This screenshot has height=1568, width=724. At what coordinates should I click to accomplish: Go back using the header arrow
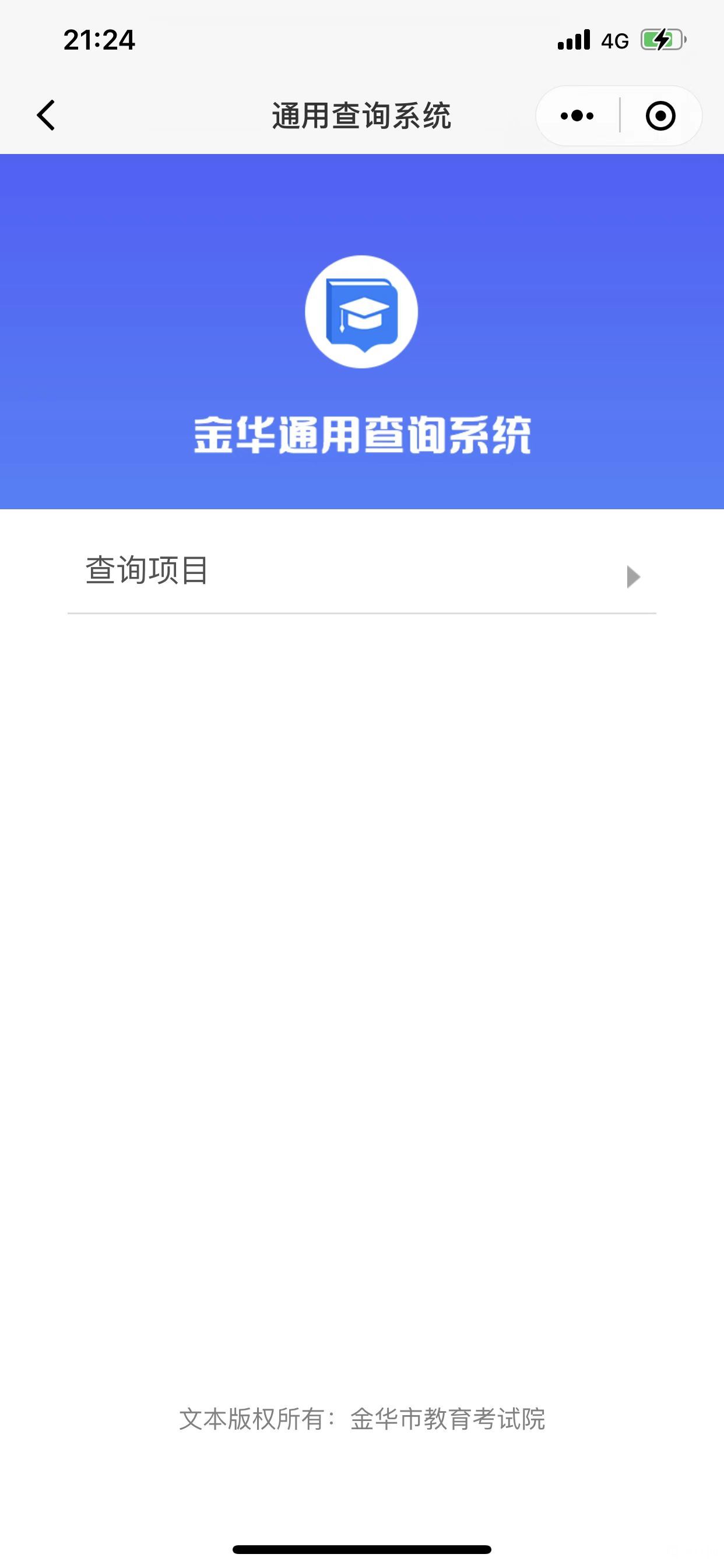46,116
